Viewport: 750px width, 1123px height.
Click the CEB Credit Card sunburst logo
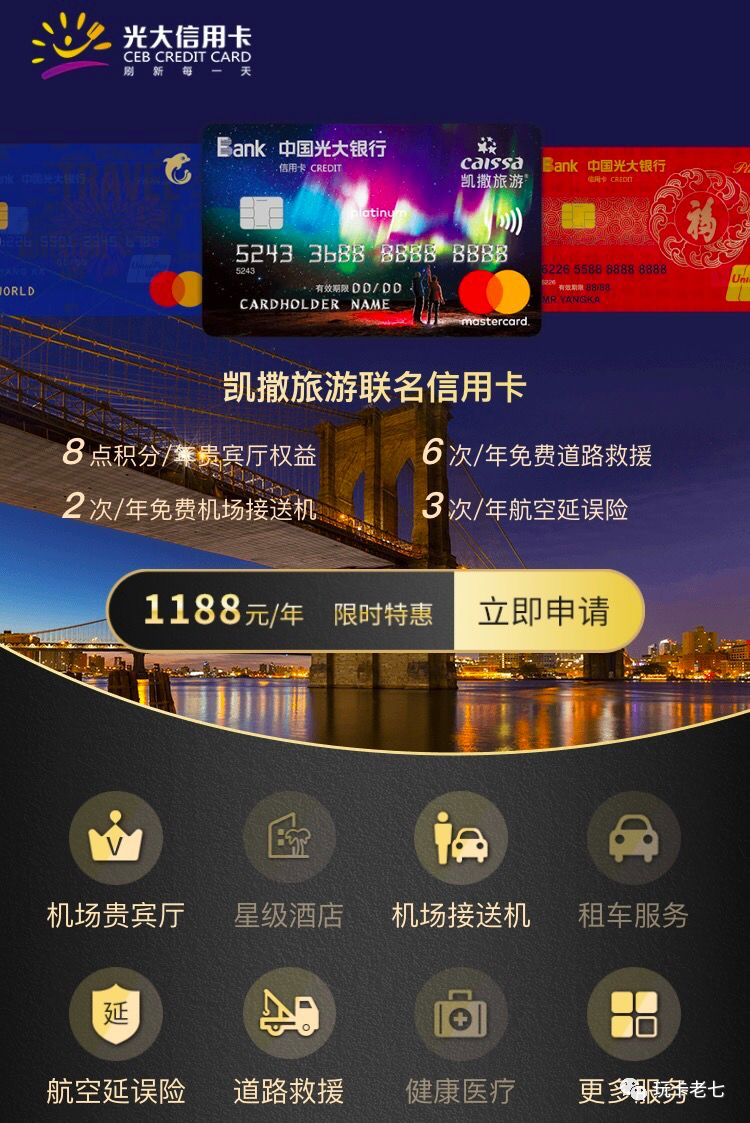coord(73,41)
